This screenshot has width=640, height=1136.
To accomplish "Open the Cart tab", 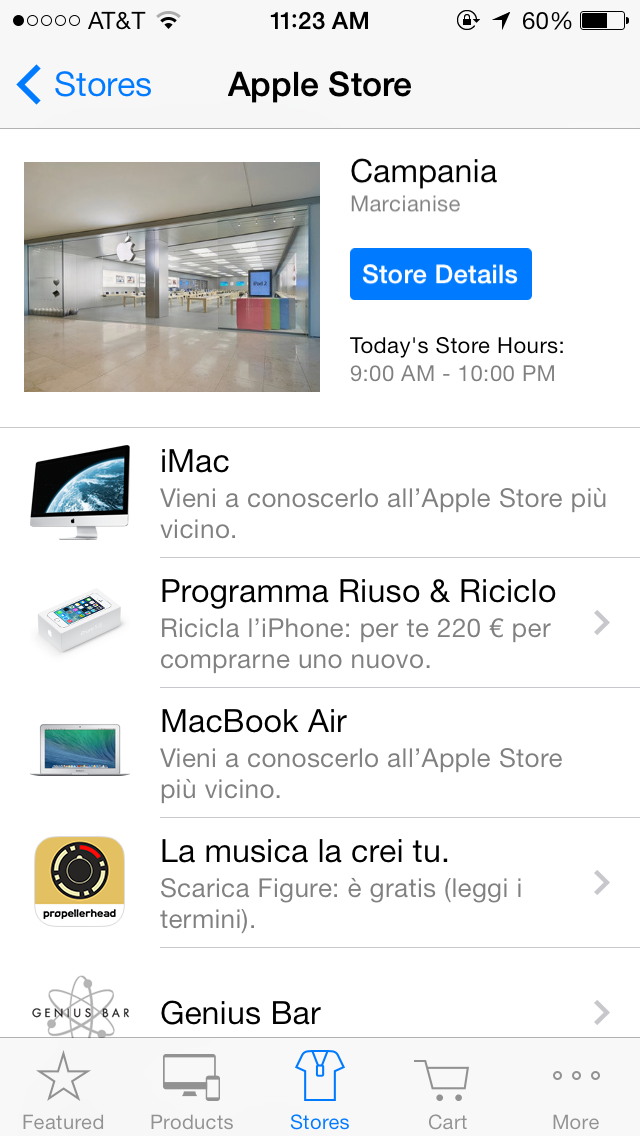I will pos(447,1088).
